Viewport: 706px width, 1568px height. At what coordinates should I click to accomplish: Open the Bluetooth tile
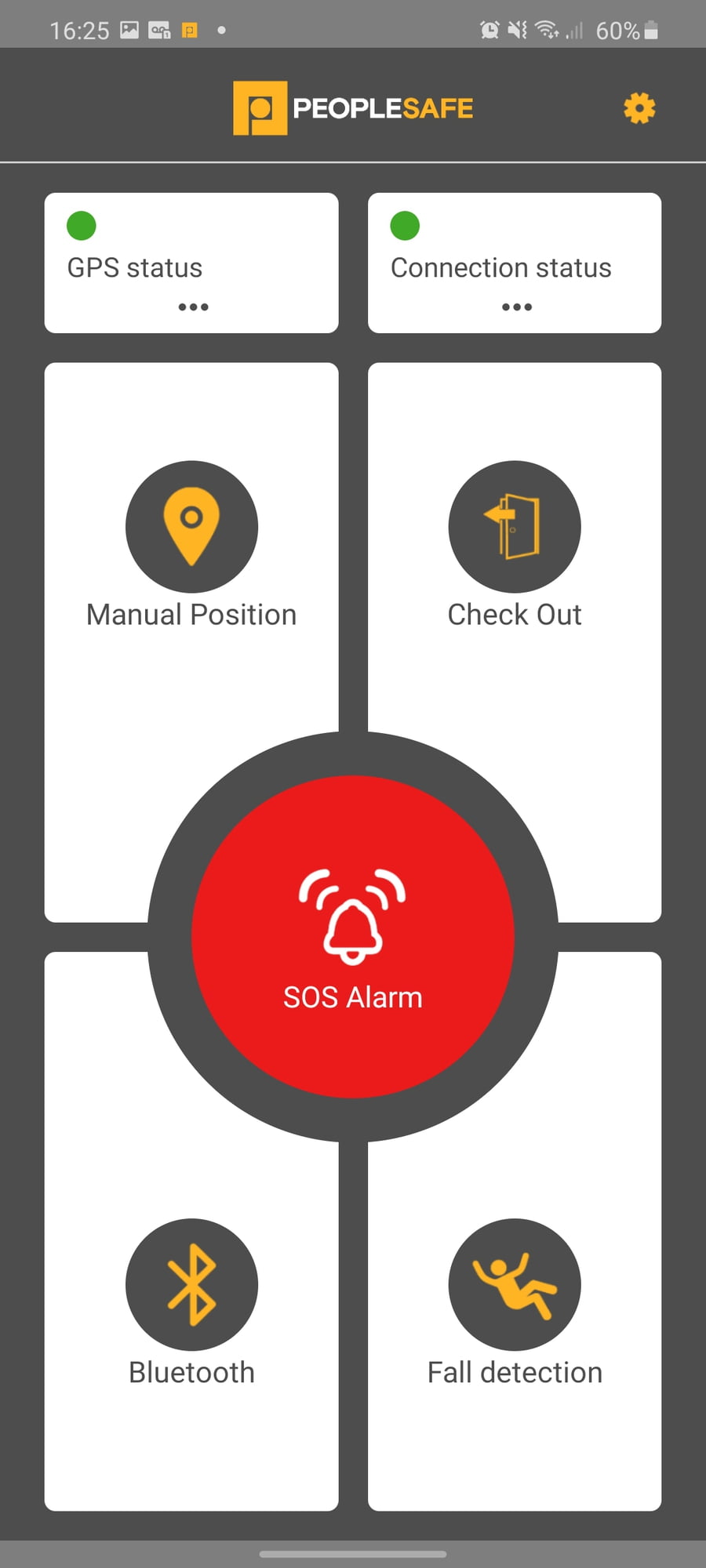191,1301
